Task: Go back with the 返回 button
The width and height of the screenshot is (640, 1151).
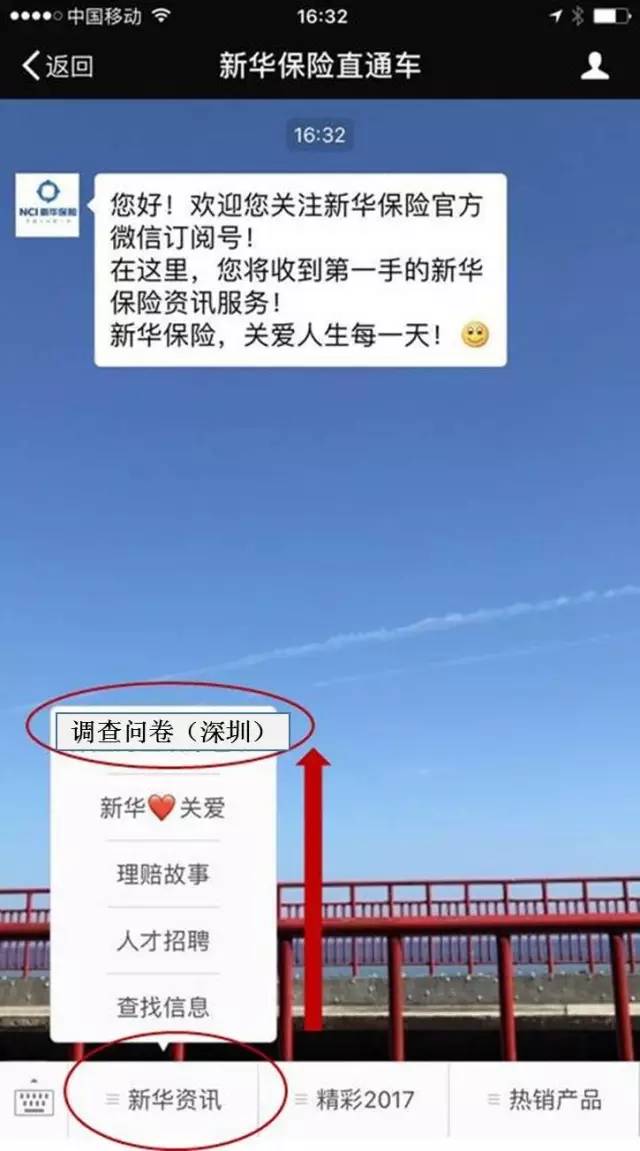Action: point(57,66)
